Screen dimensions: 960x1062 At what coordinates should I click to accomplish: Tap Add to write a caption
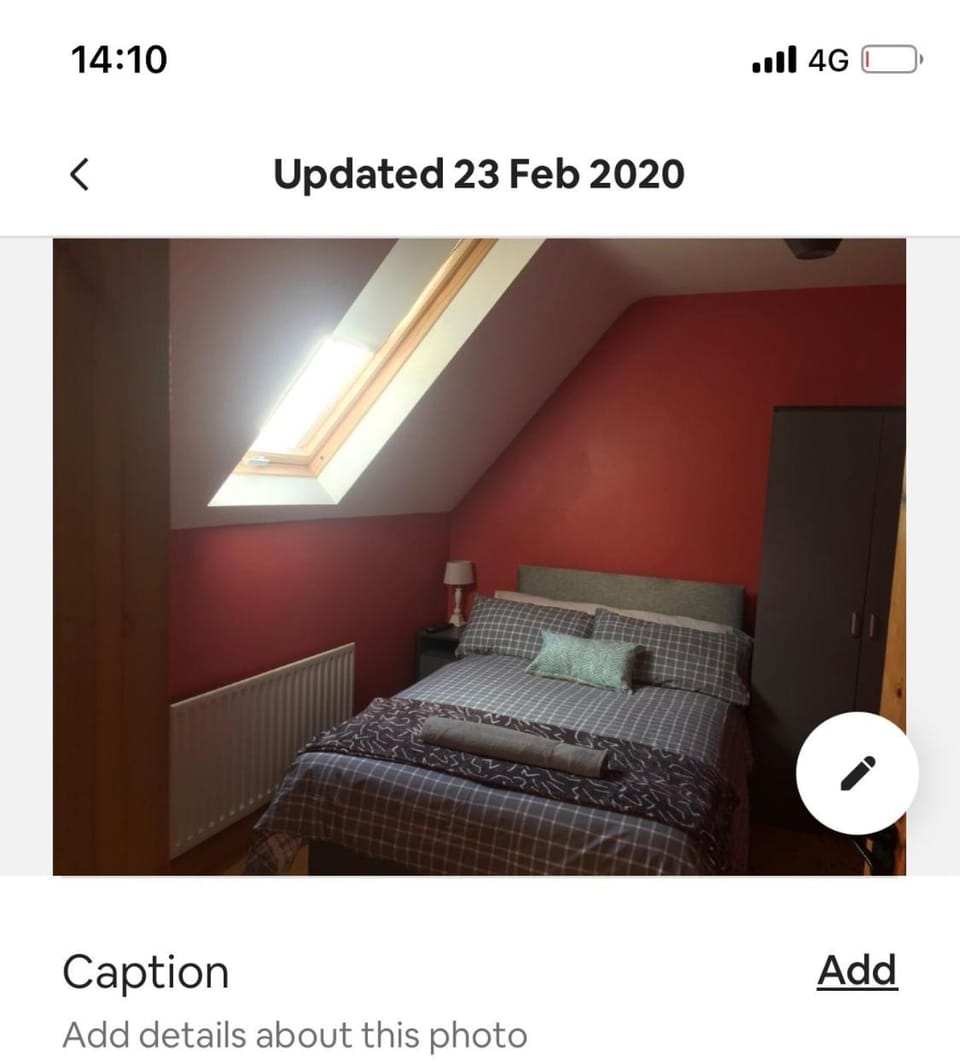pyautogui.click(x=857, y=970)
